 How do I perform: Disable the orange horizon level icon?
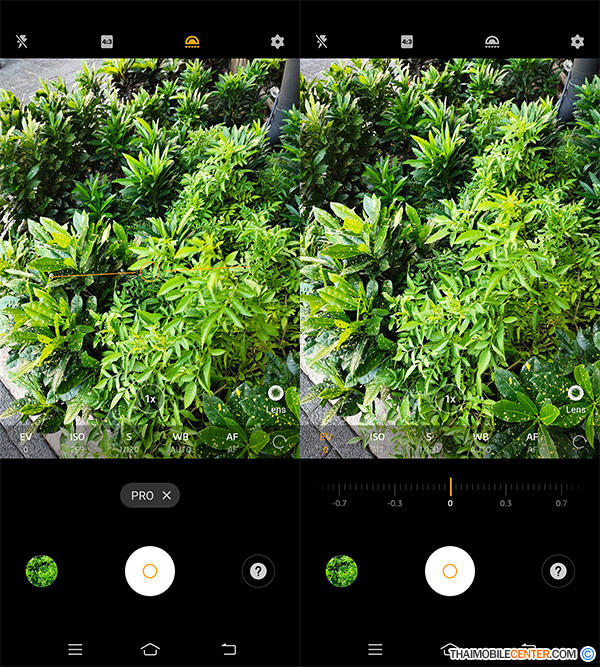coord(192,42)
